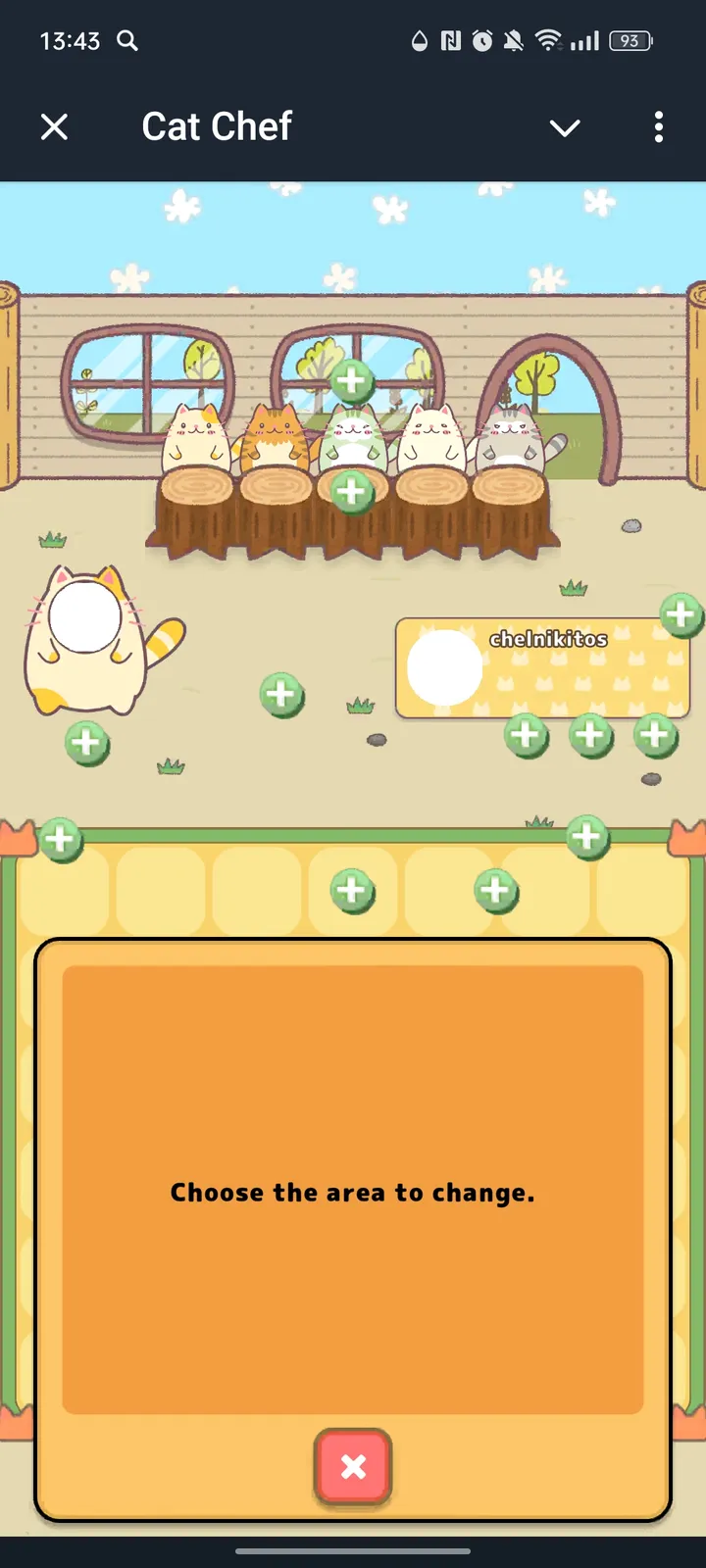Tap the green plus above the middle cat
The height and width of the screenshot is (1568, 706).
pyautogui.click(x=353, y=380)
